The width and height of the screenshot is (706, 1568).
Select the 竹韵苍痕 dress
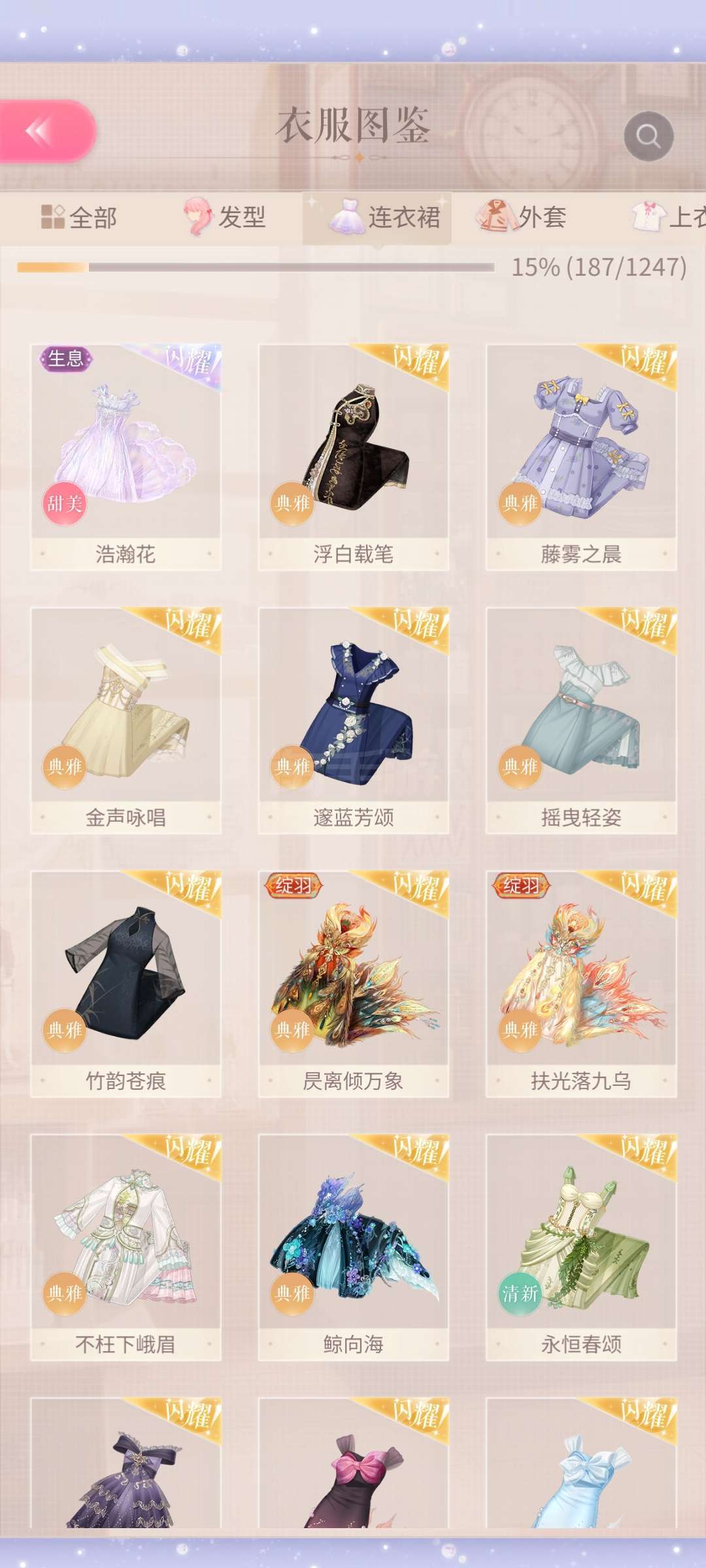coord(126,984)
